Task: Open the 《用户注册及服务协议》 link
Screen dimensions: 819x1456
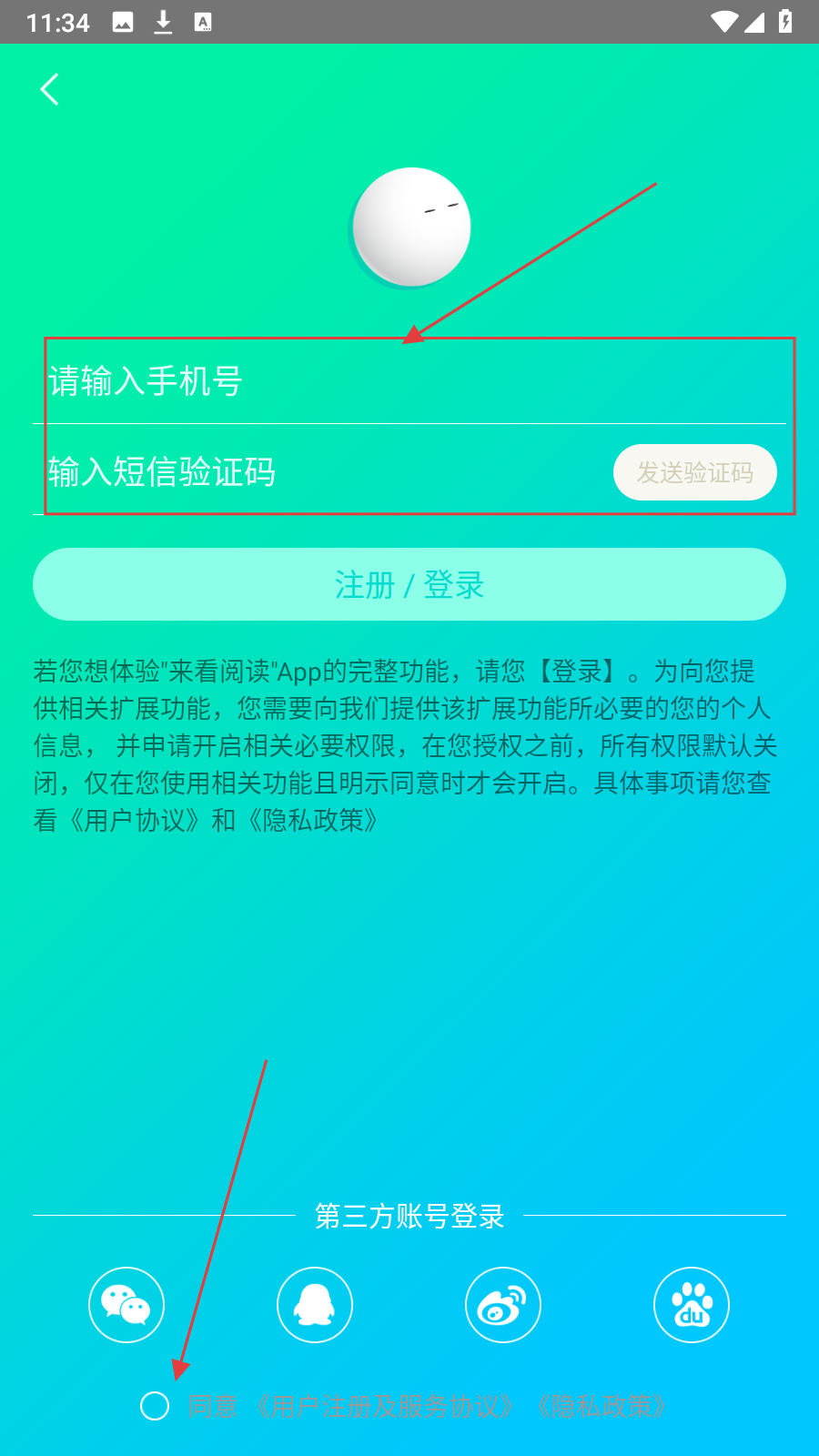Action: [x=385, y=1407]
